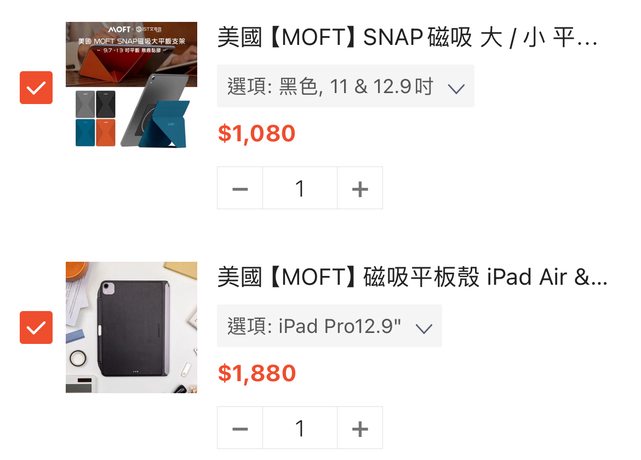Screen dimensions: 641x460
Task: Expand the 選項: iPad Pro12.9" dropdown
Action: pyautogui.click(x=329, y=327)
